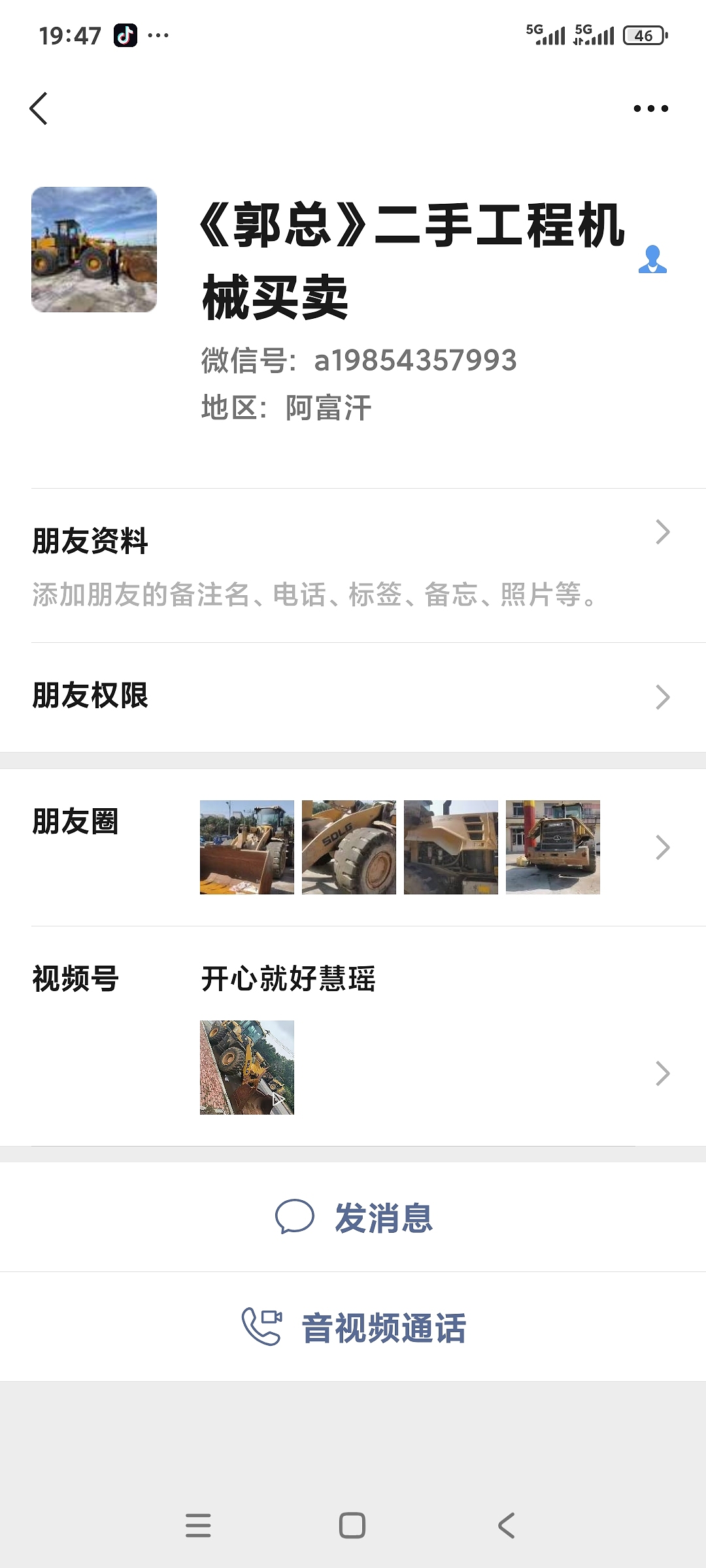View the contact's profile photo
The height and width of the screenshot is (1568, 706).
tap(94, 250)
